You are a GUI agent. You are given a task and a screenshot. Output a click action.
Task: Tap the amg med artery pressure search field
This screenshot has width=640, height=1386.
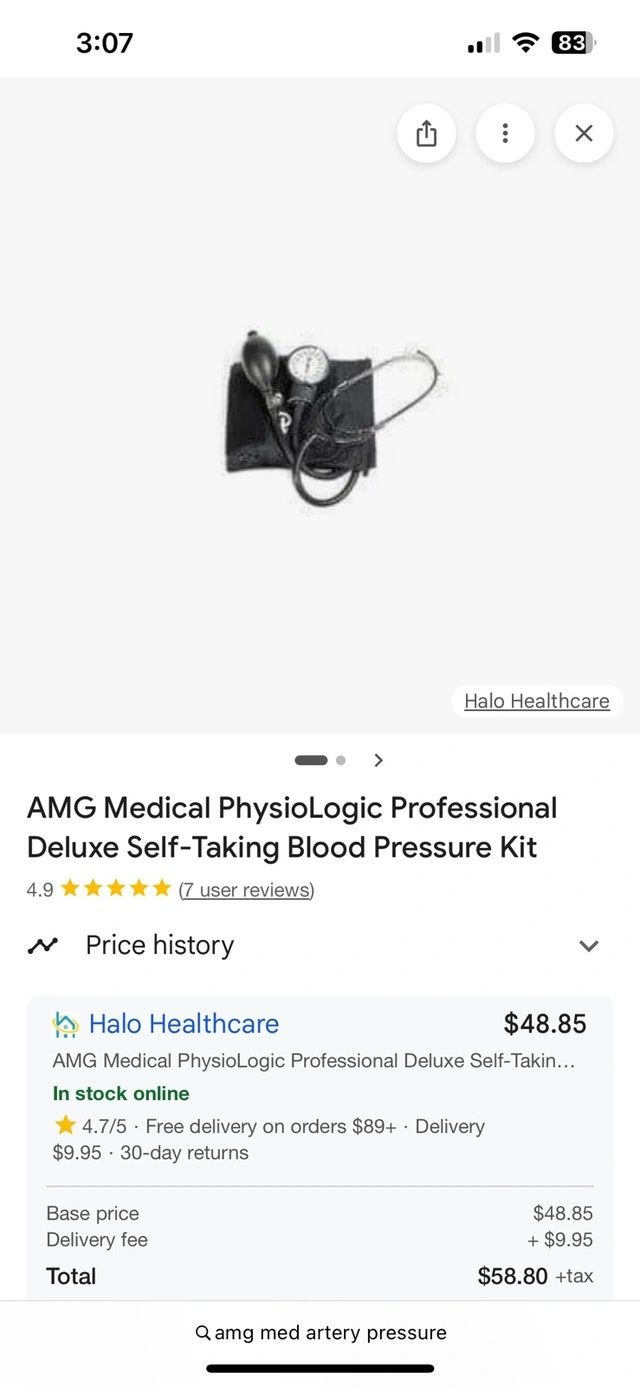(320, 1332)
